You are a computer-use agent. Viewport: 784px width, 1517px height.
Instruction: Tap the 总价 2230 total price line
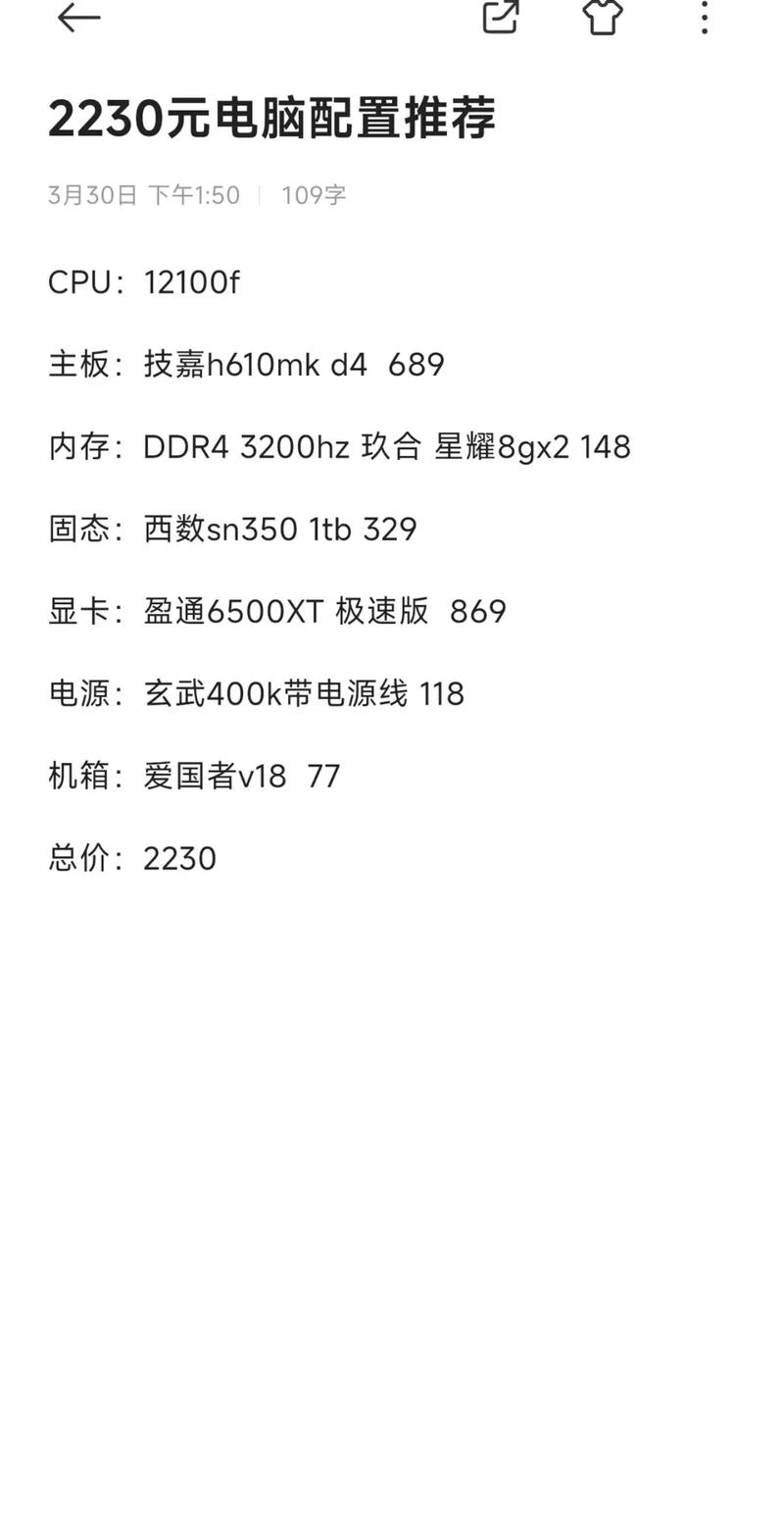(132, 859)
